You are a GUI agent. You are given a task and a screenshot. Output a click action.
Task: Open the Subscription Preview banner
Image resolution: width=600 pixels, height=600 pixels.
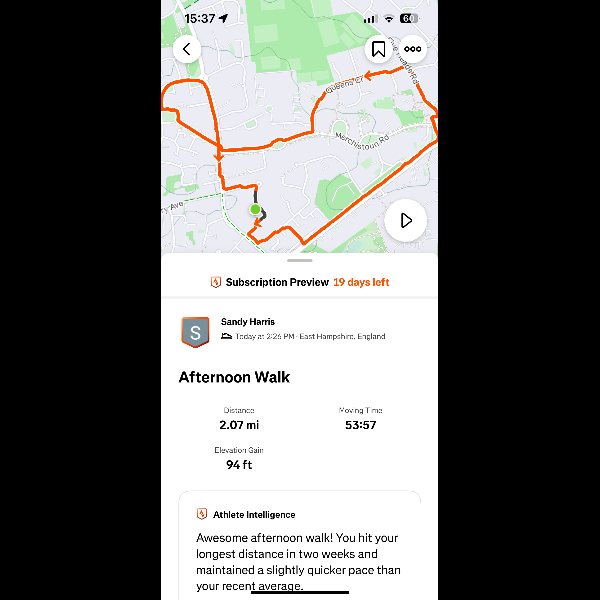click(300, 282)
